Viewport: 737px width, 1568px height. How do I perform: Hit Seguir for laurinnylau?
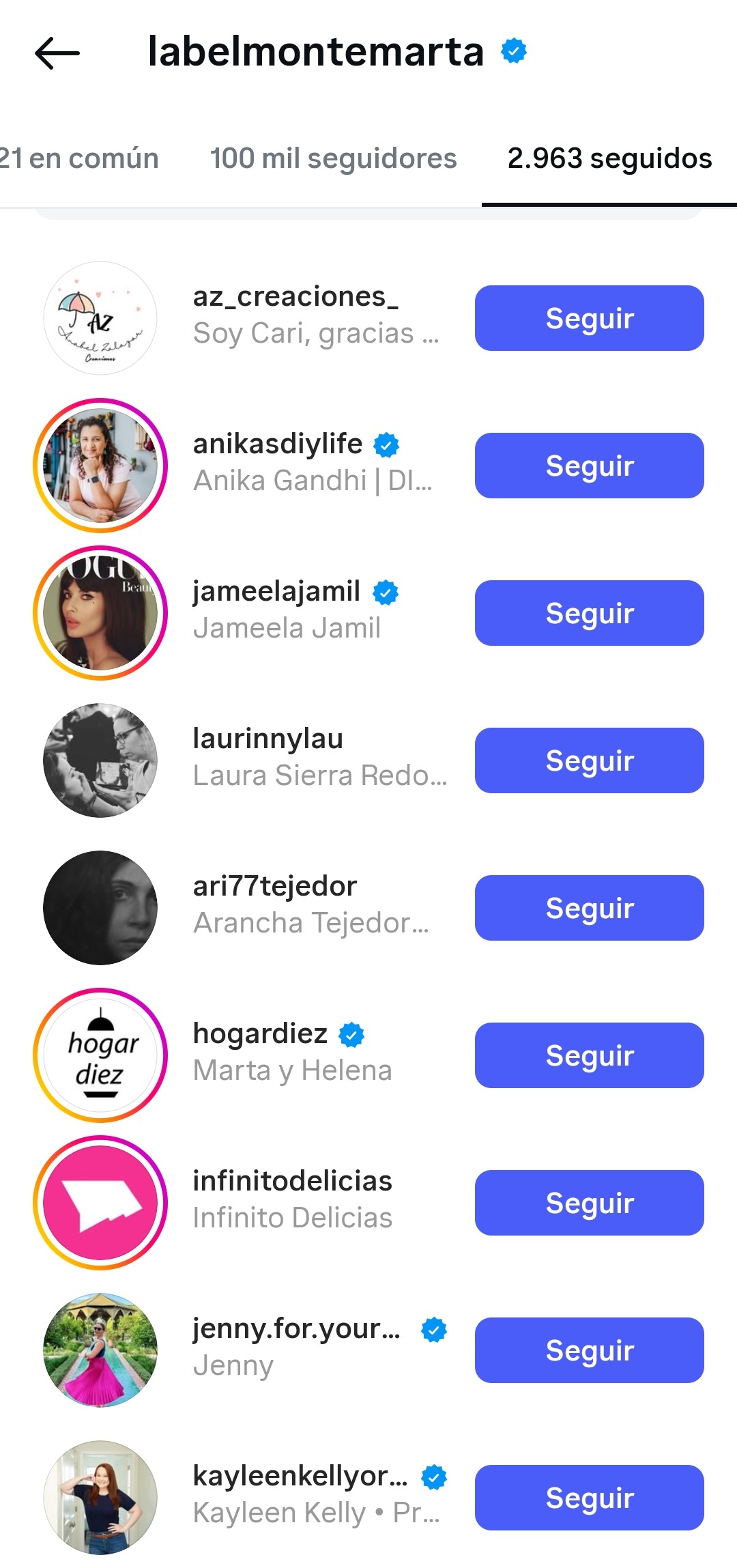(x=589, y=760)
